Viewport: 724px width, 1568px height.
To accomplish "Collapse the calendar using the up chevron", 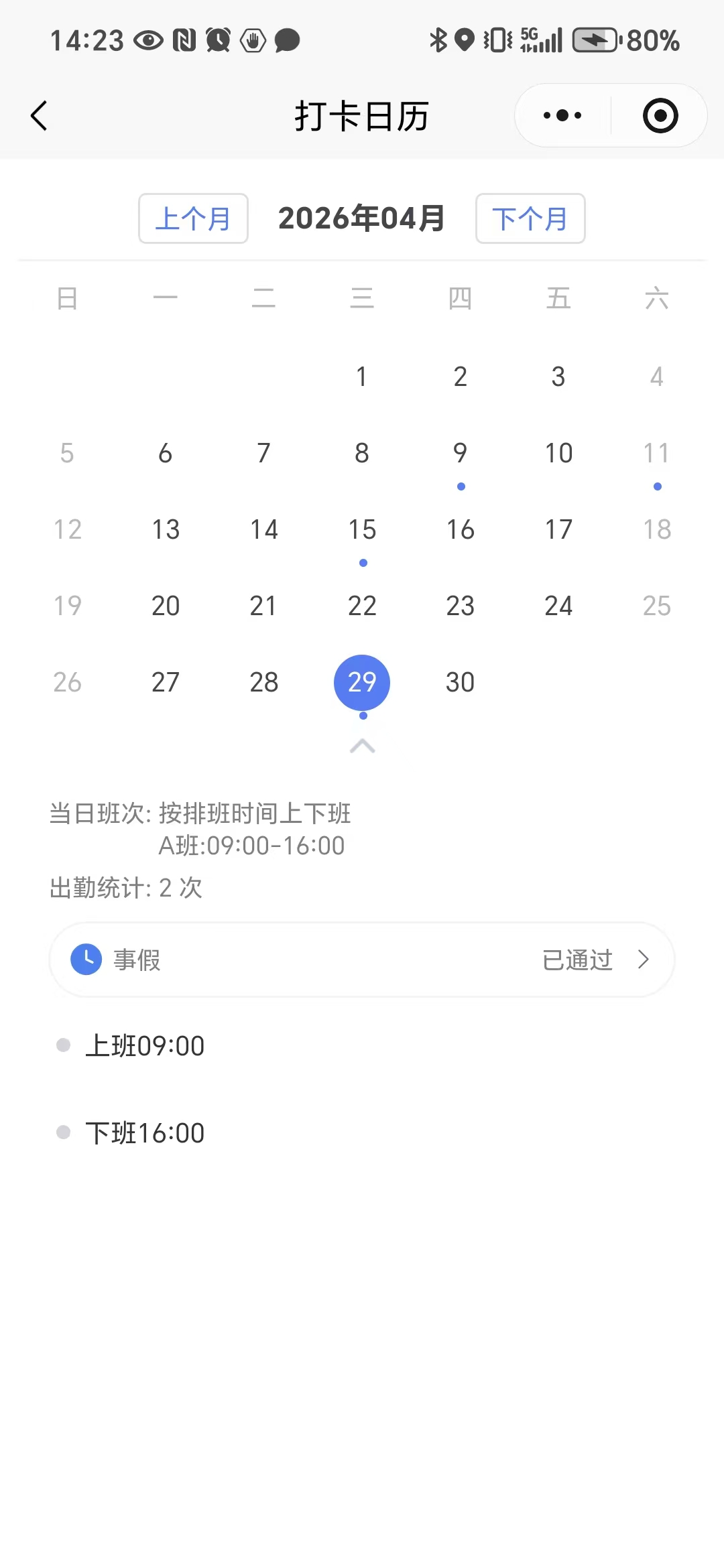I will tap(362, 746).
